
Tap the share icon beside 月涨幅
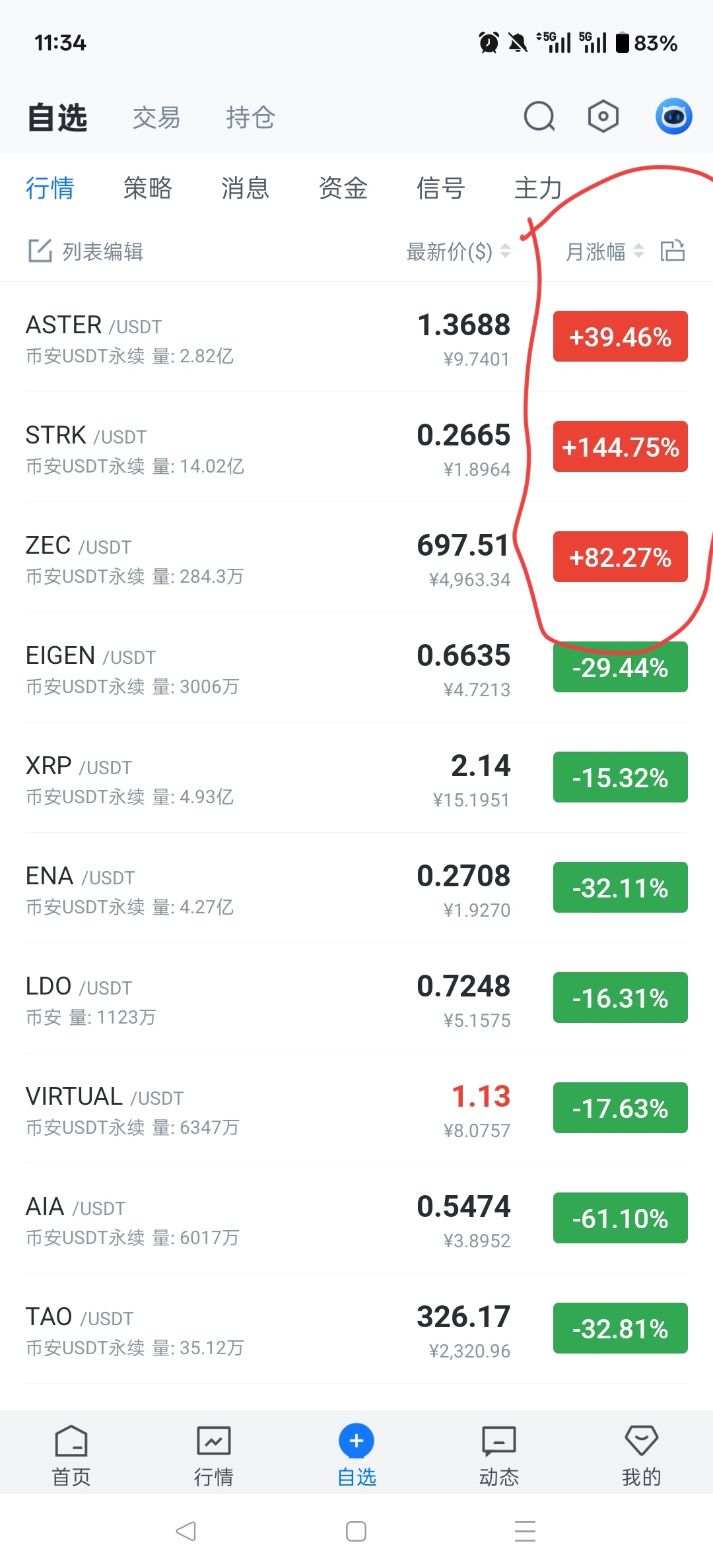[x=673, y=251]
